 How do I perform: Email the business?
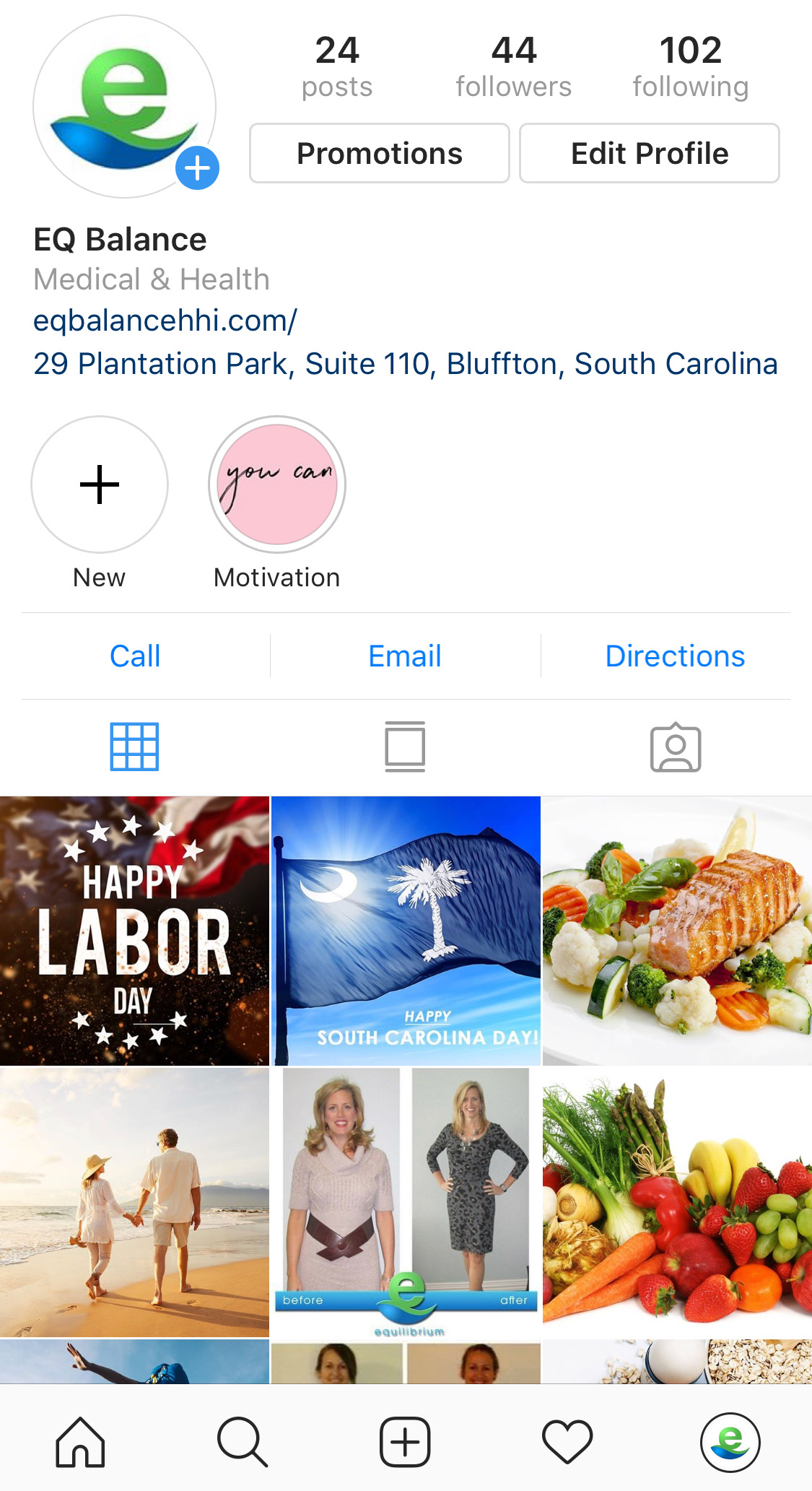coord(405,656)
